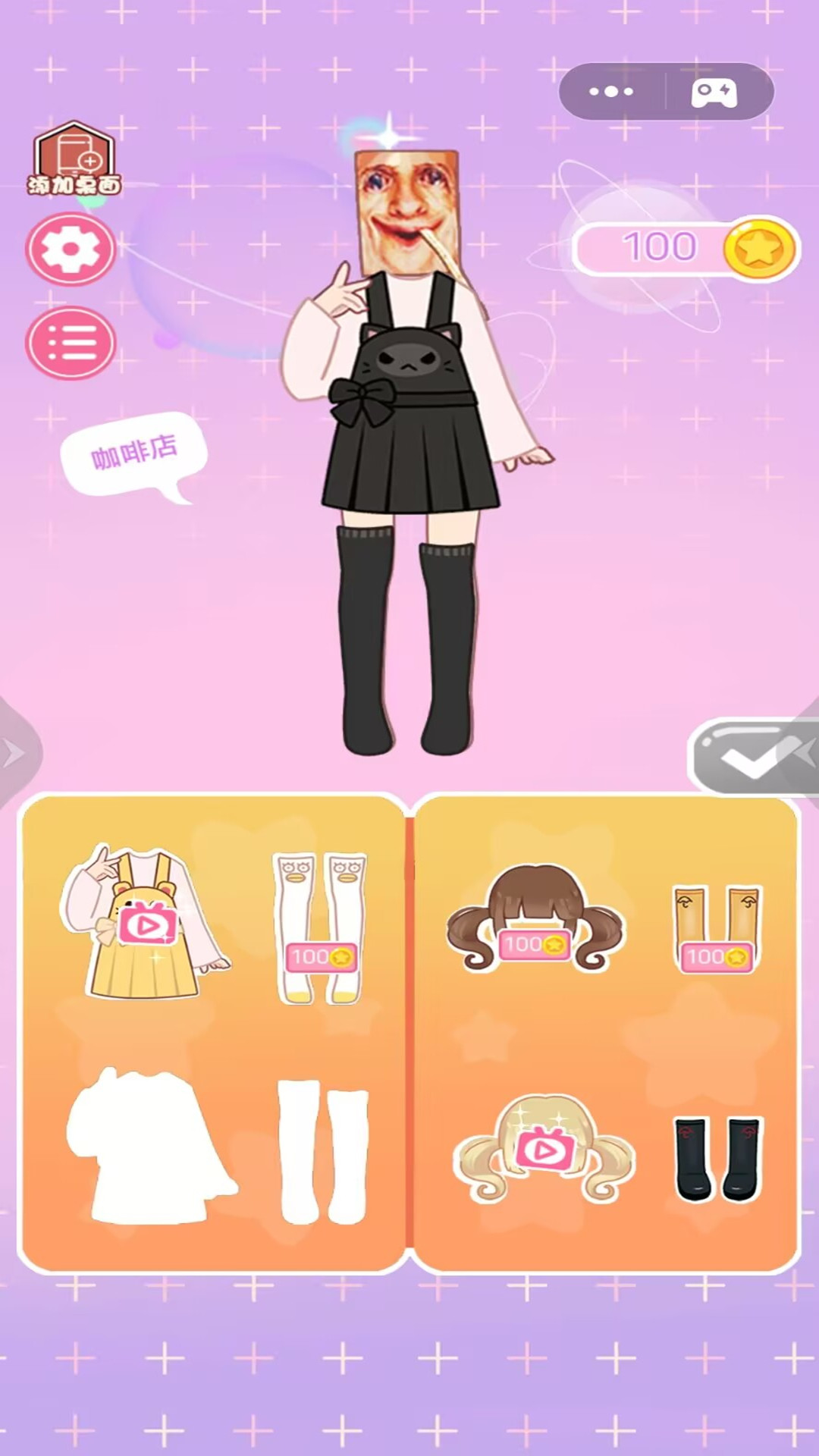Image resolution: width=819 pixels, height=1456 pixels.
Task: Open the pink list menu button
Action: 71,343
